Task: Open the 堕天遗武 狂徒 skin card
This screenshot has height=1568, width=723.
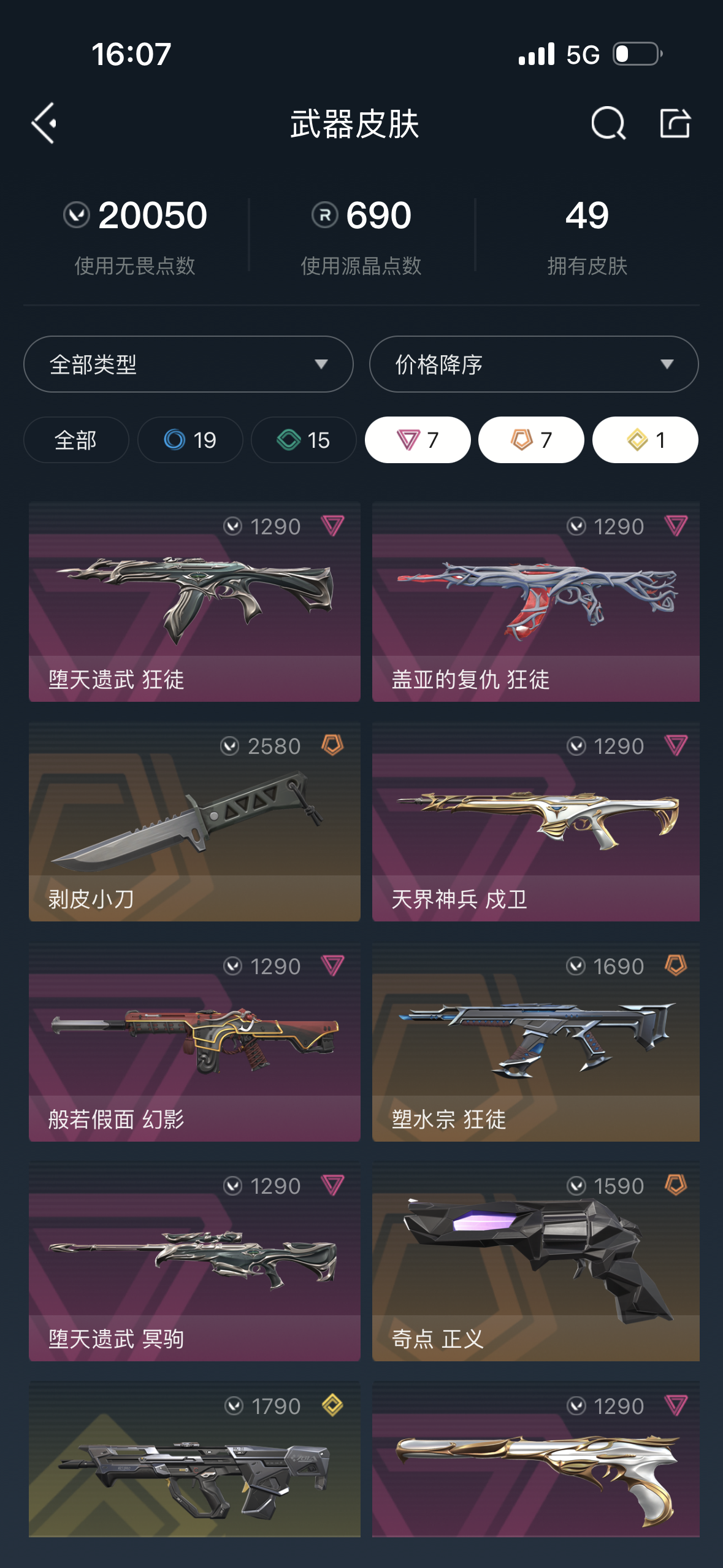Action: [x=194, y=601]
